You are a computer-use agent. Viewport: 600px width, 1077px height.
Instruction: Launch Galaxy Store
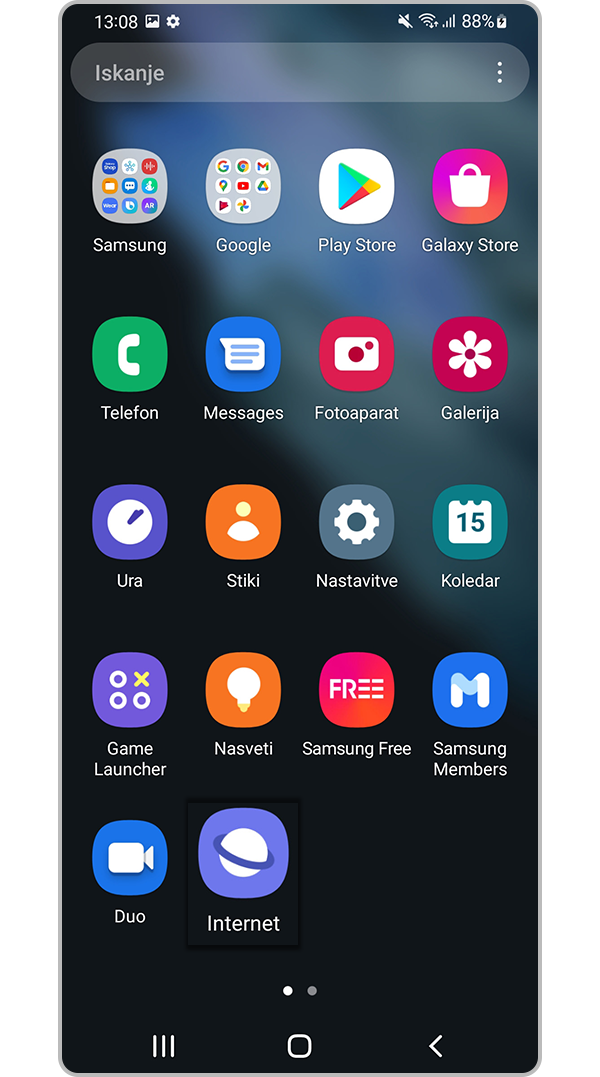(470, 187)
